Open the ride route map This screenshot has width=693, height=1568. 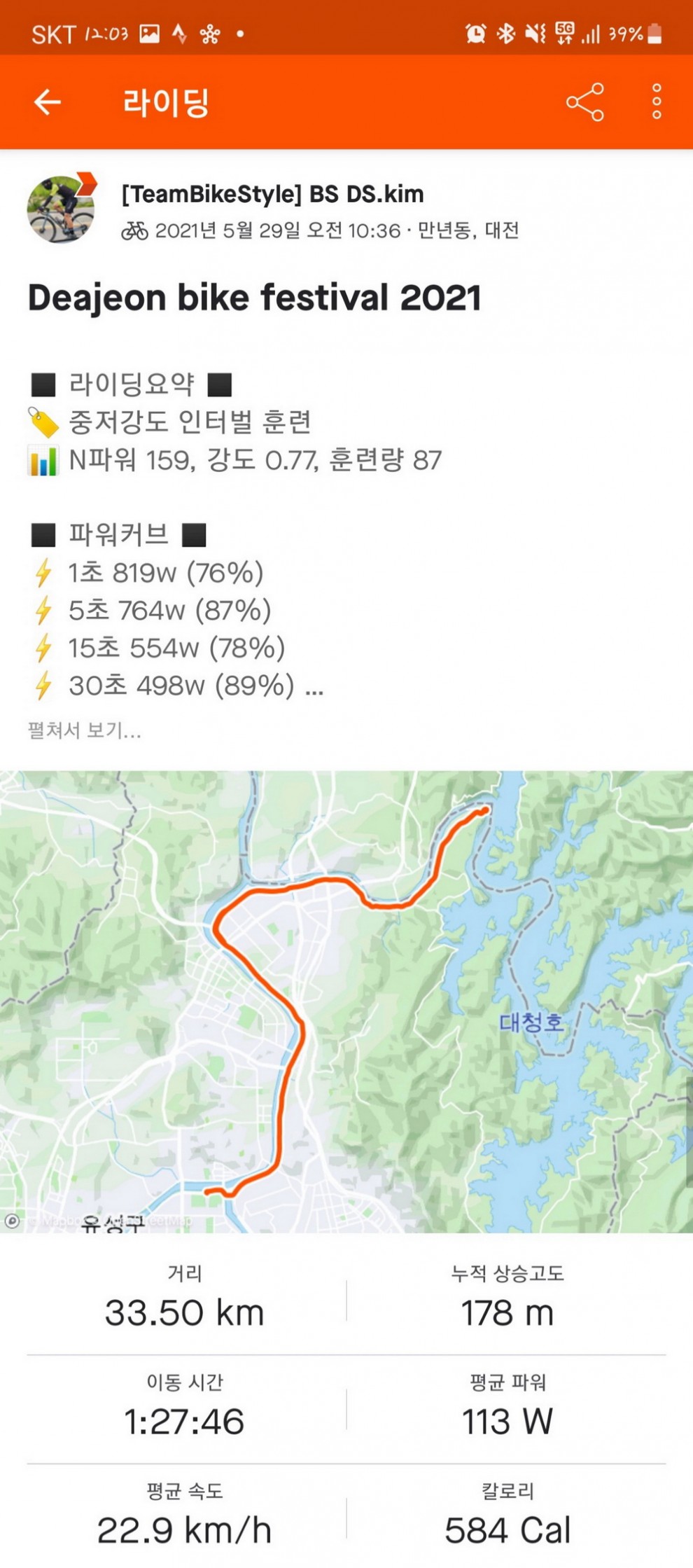tap(346, 1001)
